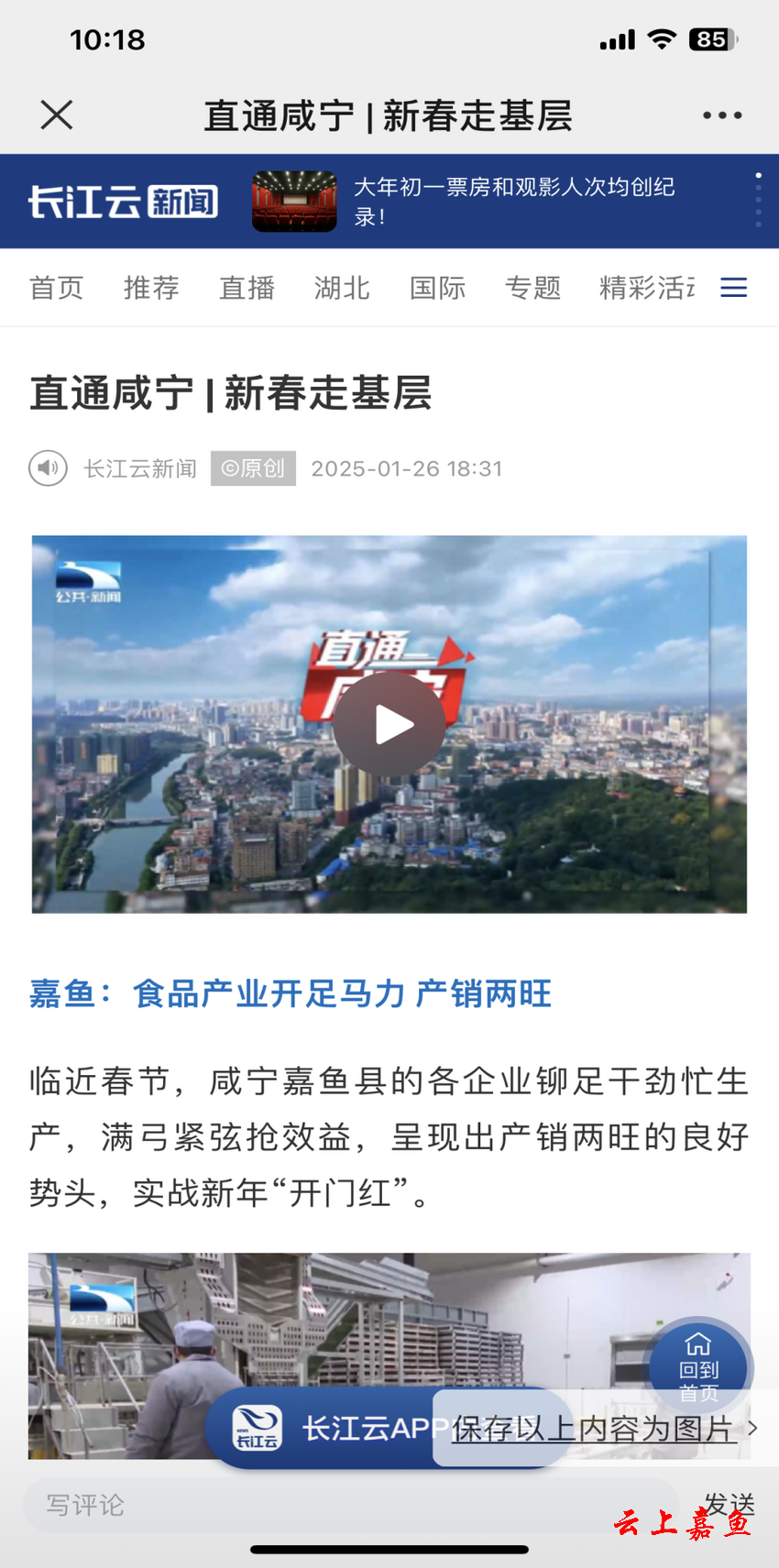Switch to the 湖北 tab
Viewport: 779px width, 1568px height.
pos(342,288)
